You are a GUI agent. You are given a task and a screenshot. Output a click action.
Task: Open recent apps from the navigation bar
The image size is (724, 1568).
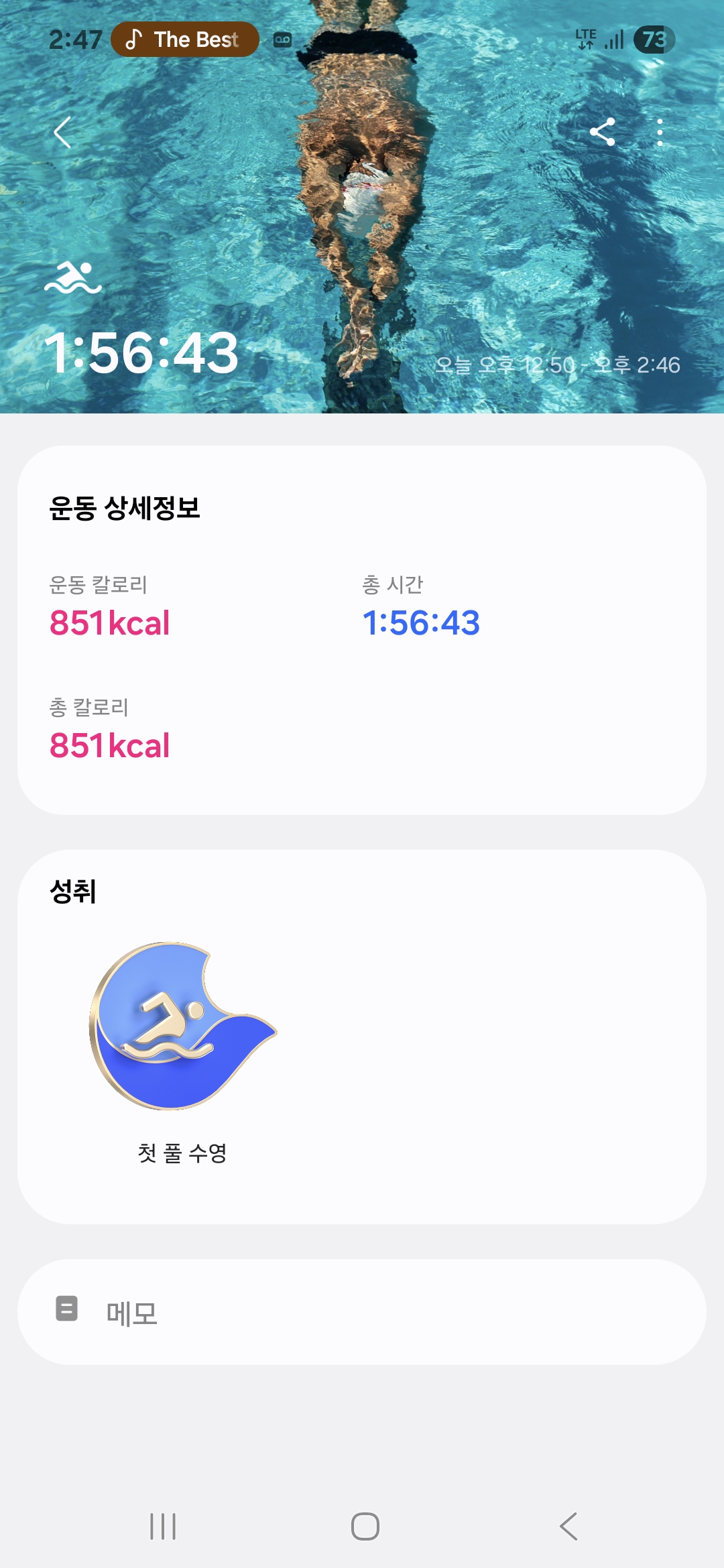tap(163, 1526)
